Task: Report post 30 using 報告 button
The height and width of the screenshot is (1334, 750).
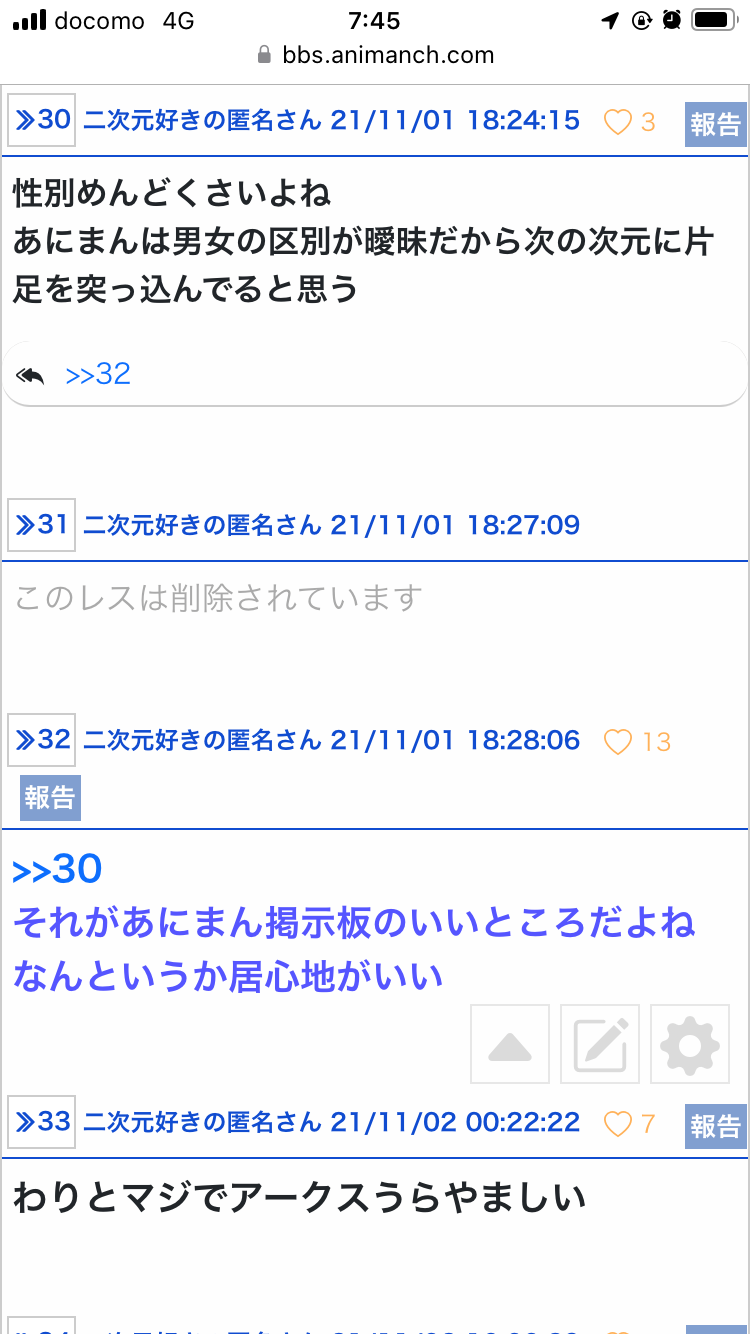Action: tap(715, 124)
